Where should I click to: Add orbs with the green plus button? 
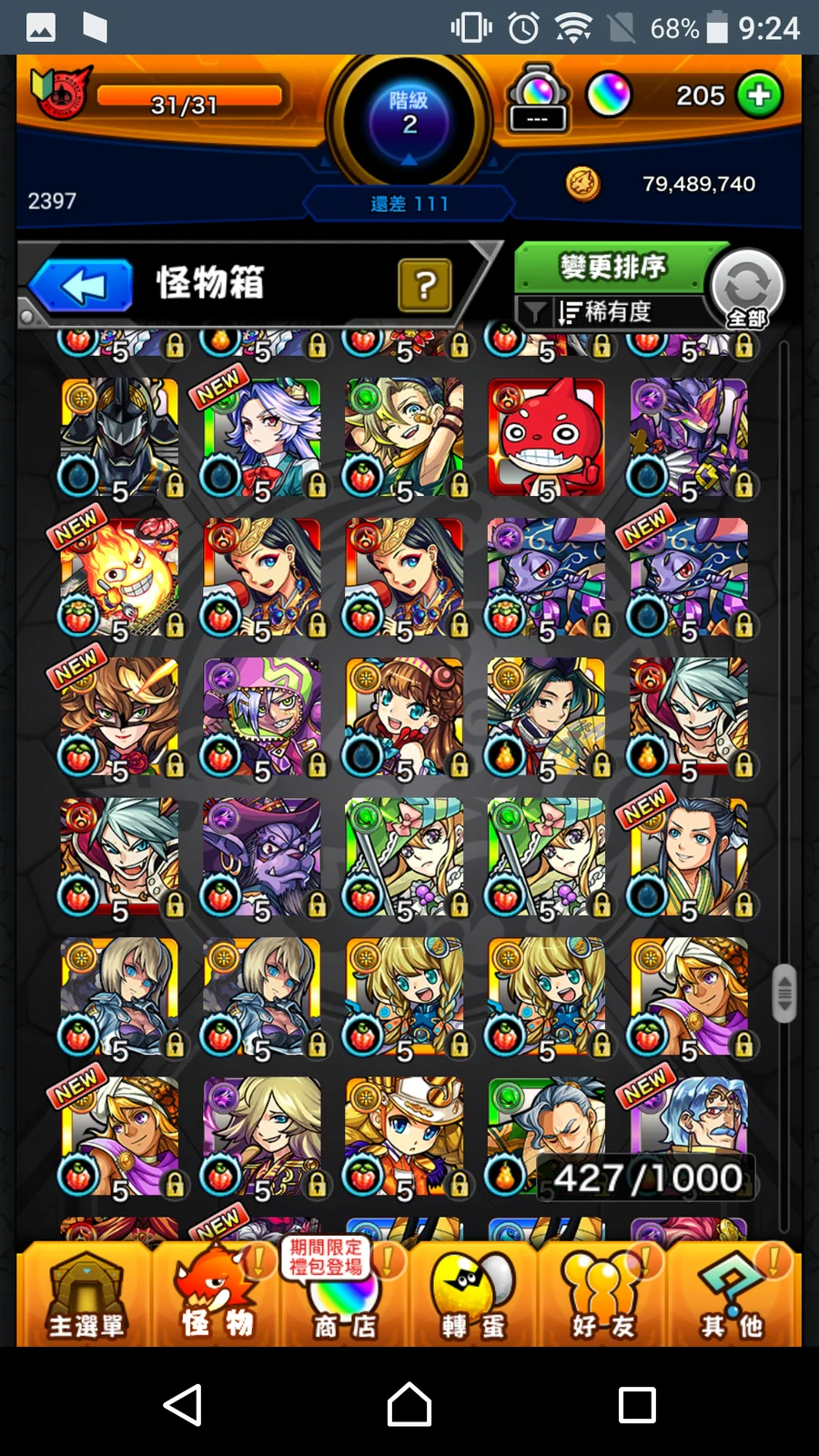tap(759, 96)
